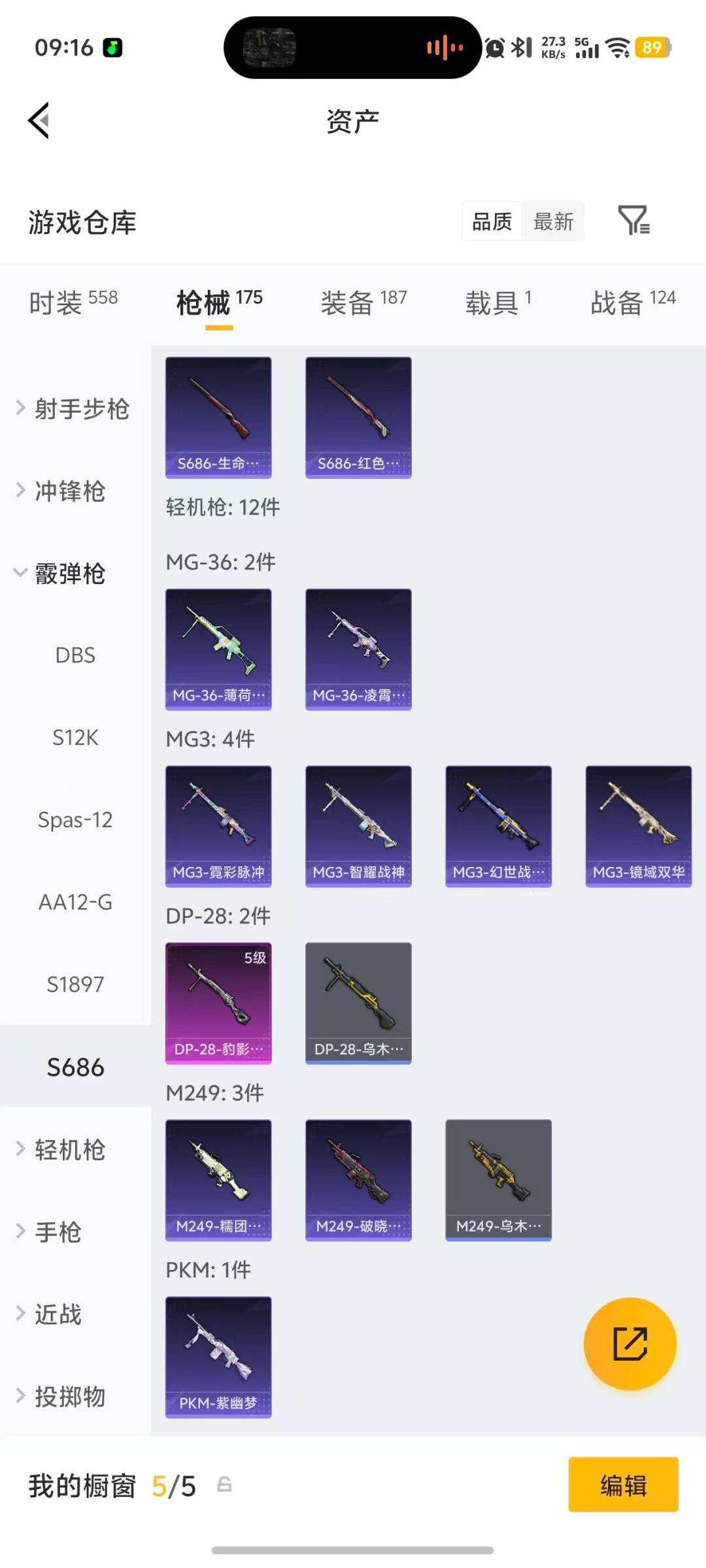The image size is (706, 1568).
Task: Open the level 5 DP-28-豹影 skin
Action: tap(218, 1004)
